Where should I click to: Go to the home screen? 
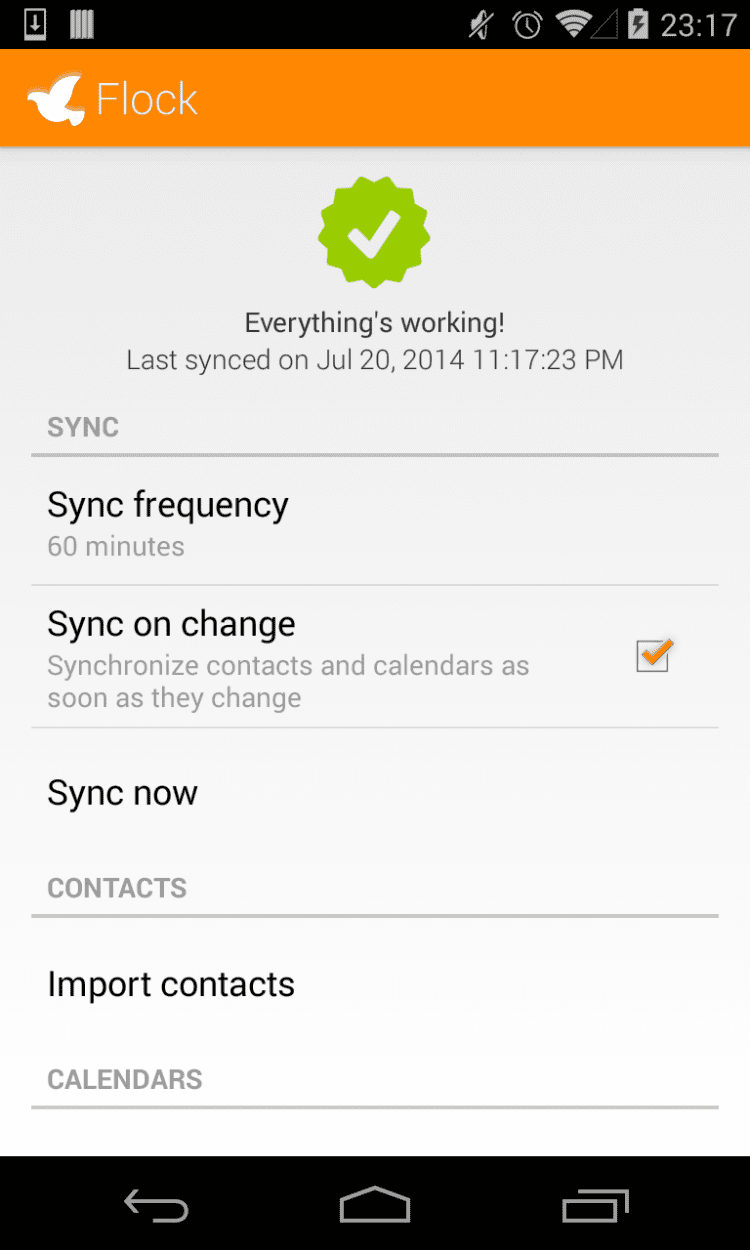[375, 1205]
